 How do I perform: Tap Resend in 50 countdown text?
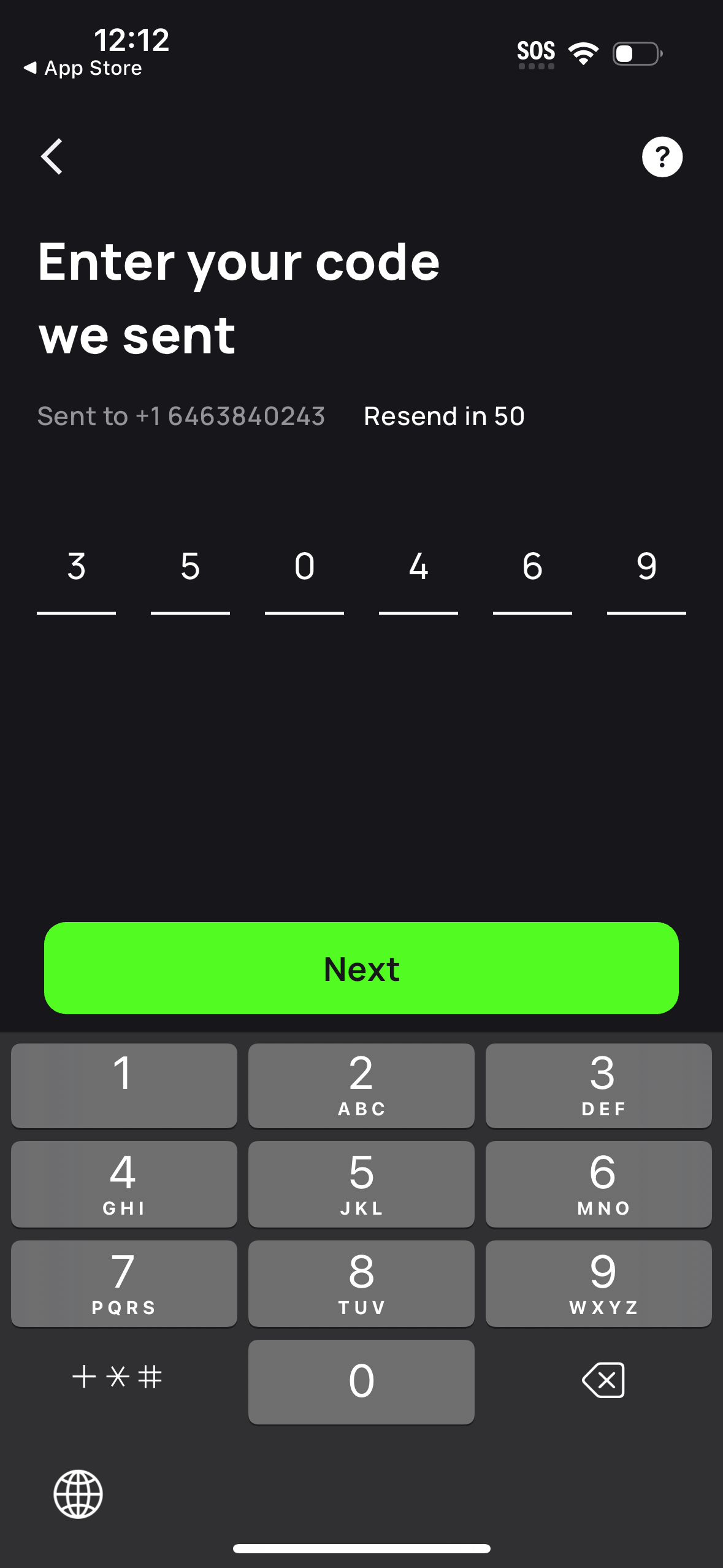click(444, 416)
